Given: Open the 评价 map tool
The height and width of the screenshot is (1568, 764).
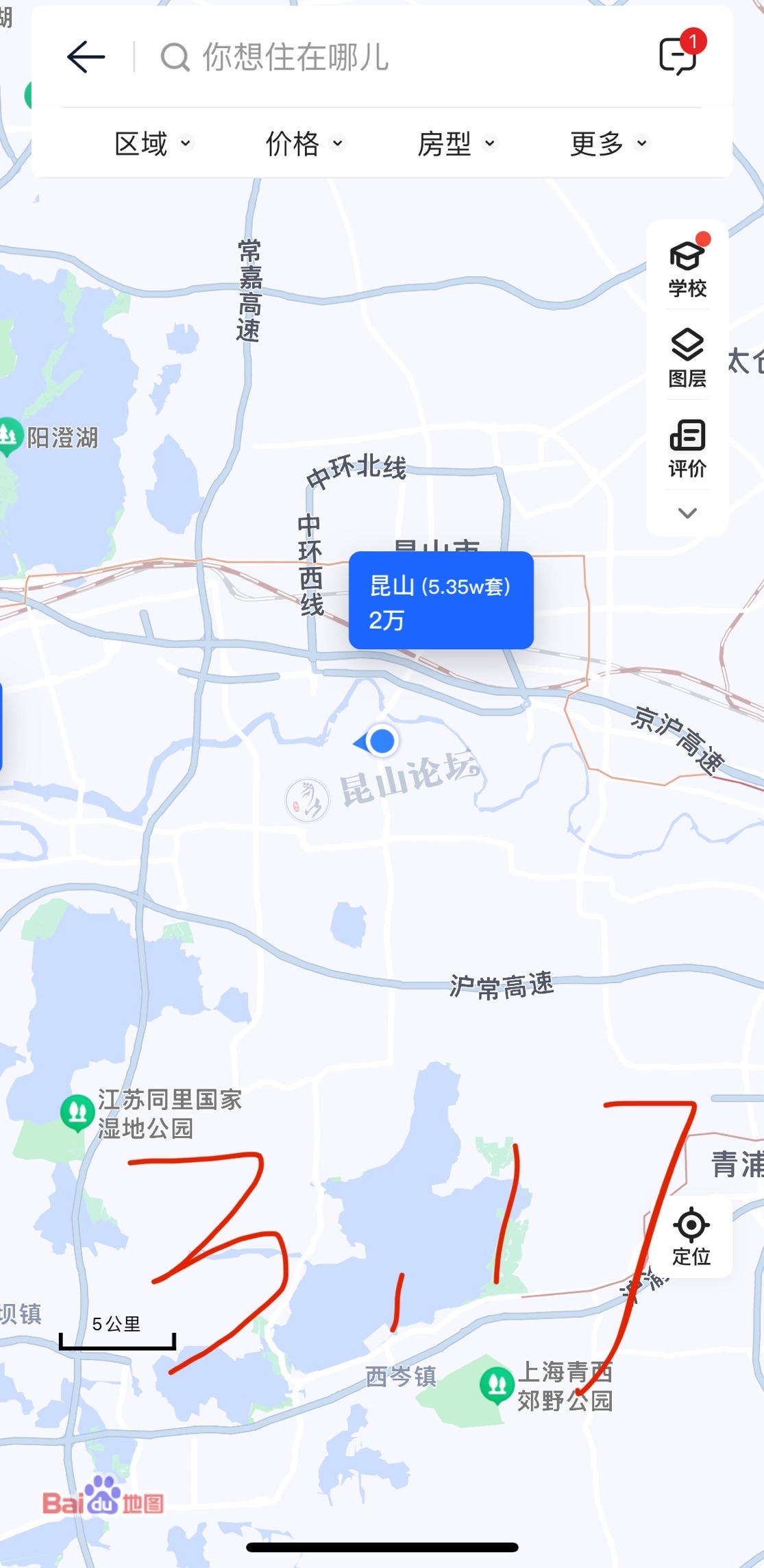Looking at the screenshot, I should [687, 448].
